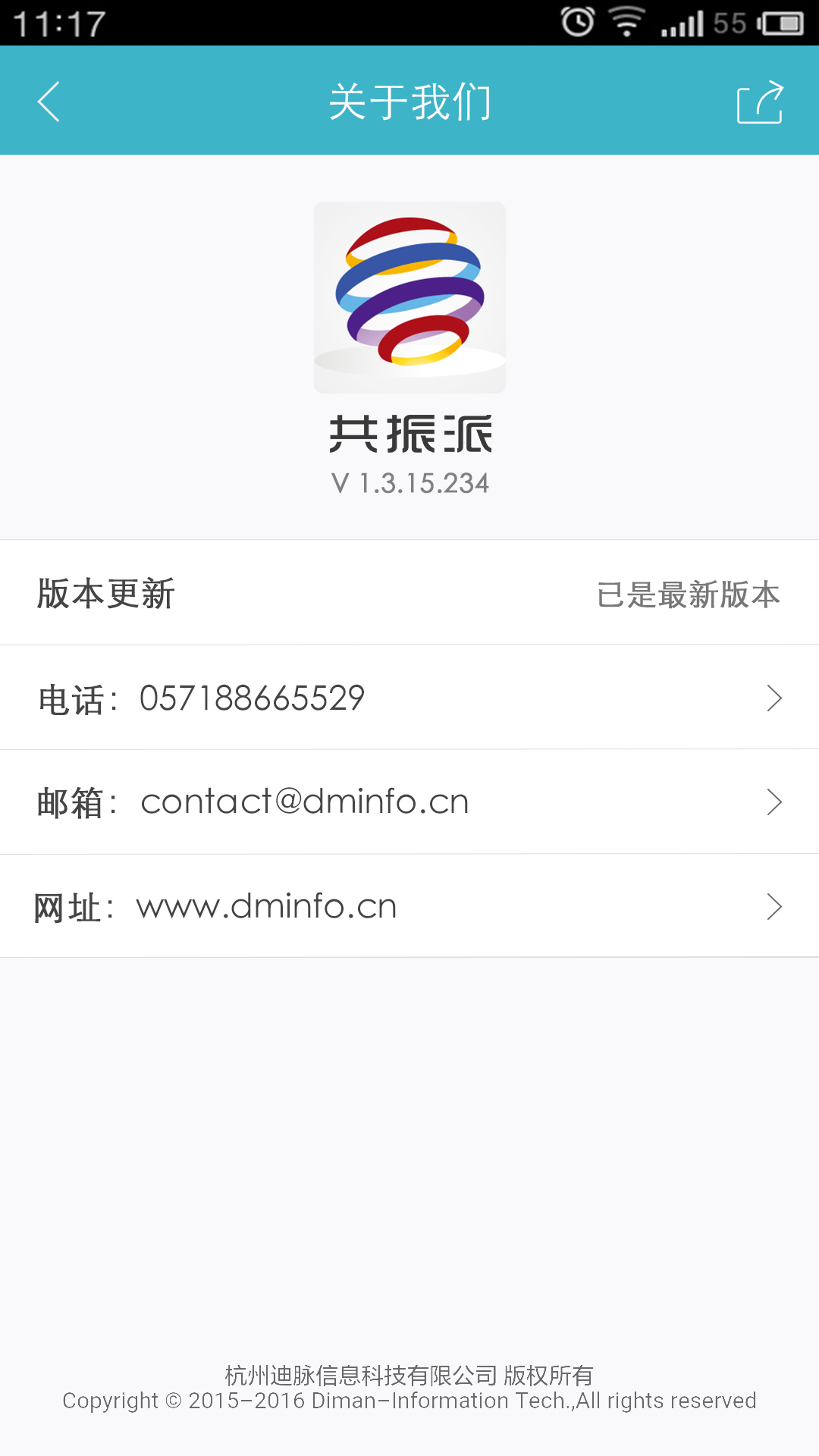The height and width of the screenshot is (1456, 819).
Task: Call the phone number 057188665529
Action: pos(409,698)
